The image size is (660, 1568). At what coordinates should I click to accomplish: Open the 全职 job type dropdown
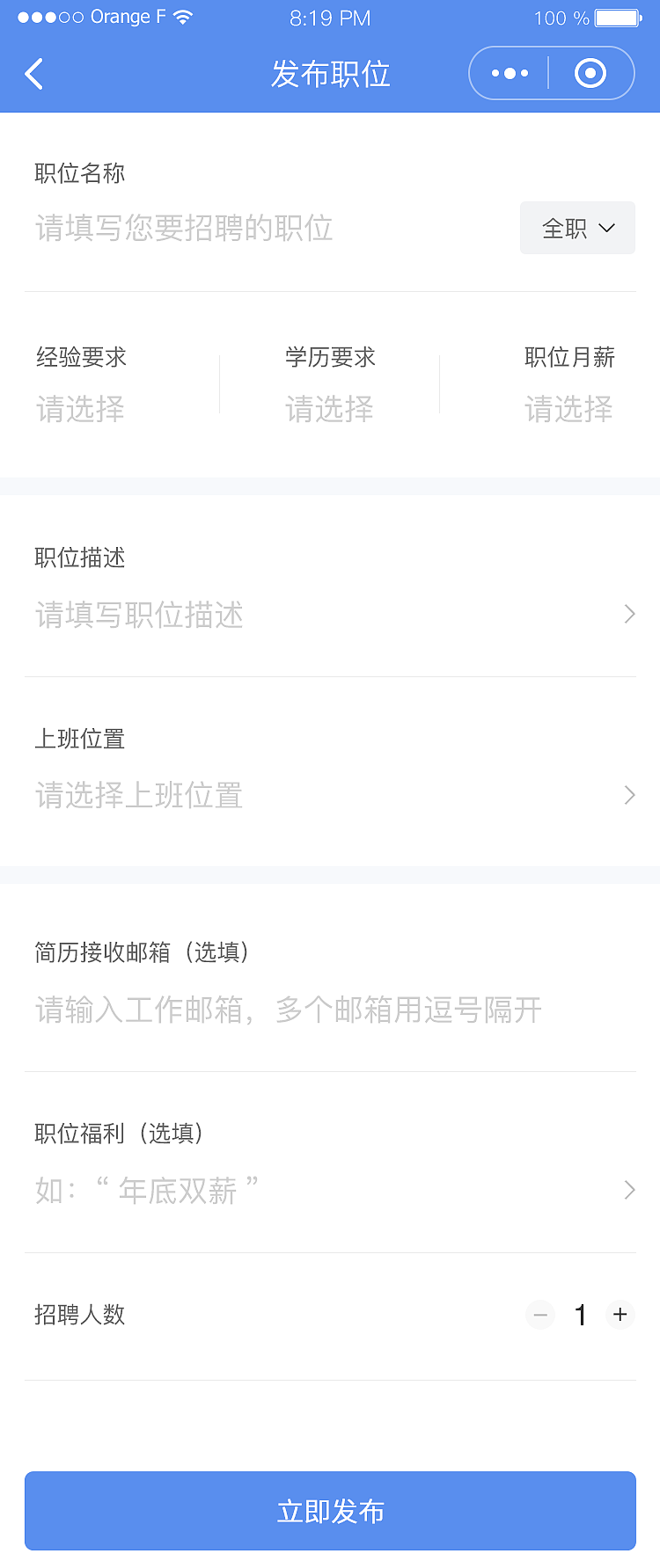(576, 227)
